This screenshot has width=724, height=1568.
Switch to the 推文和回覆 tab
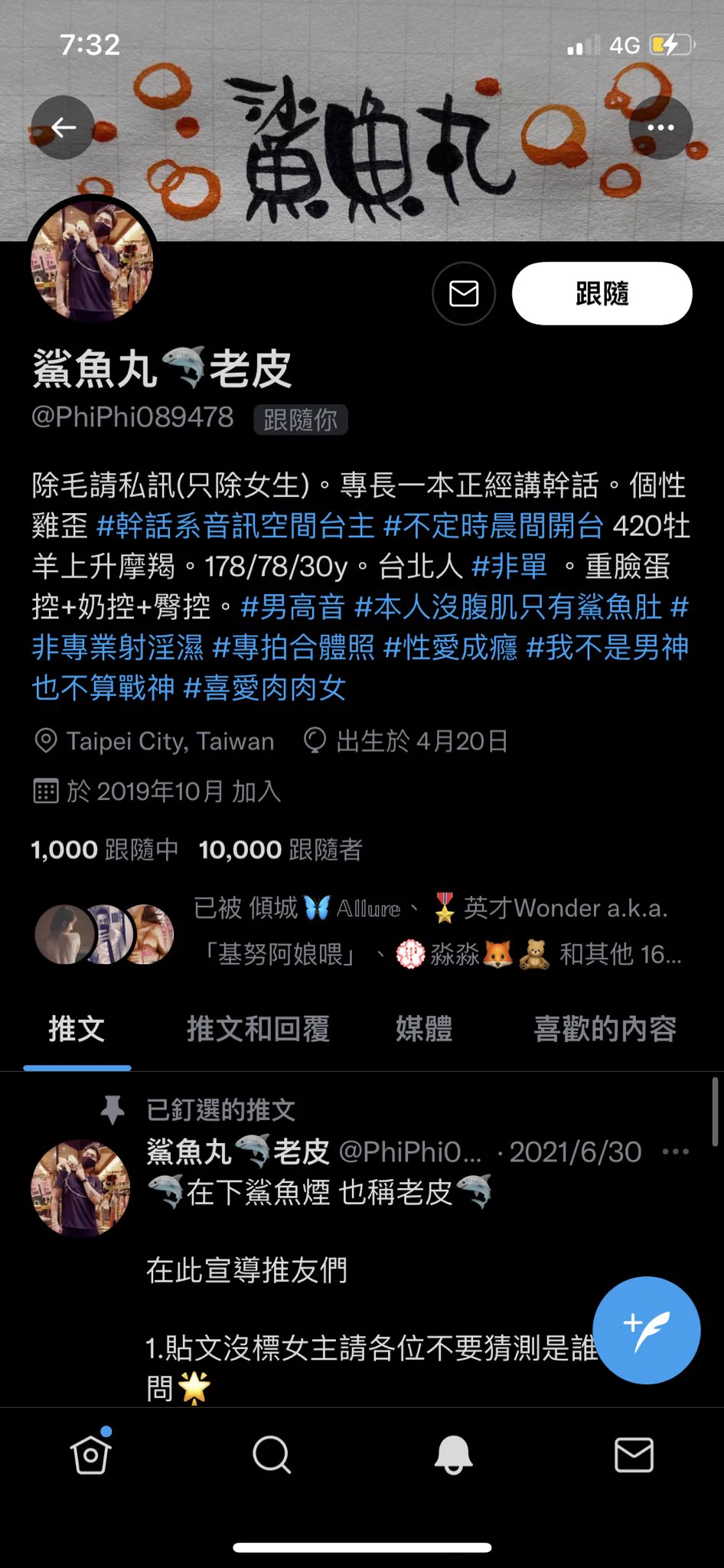(259, 1029)
